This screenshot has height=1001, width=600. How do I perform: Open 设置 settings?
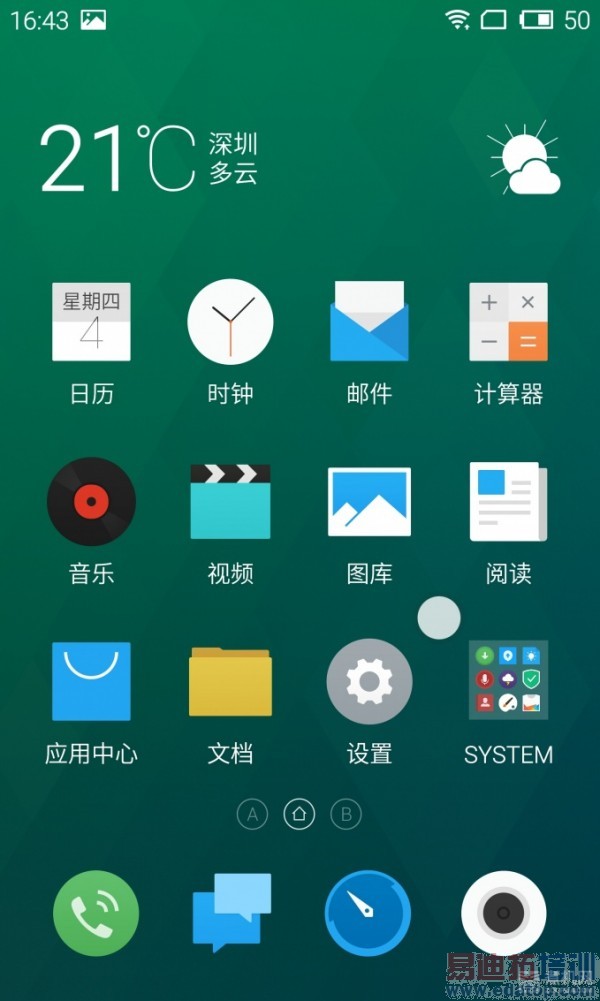click(369, 682)
